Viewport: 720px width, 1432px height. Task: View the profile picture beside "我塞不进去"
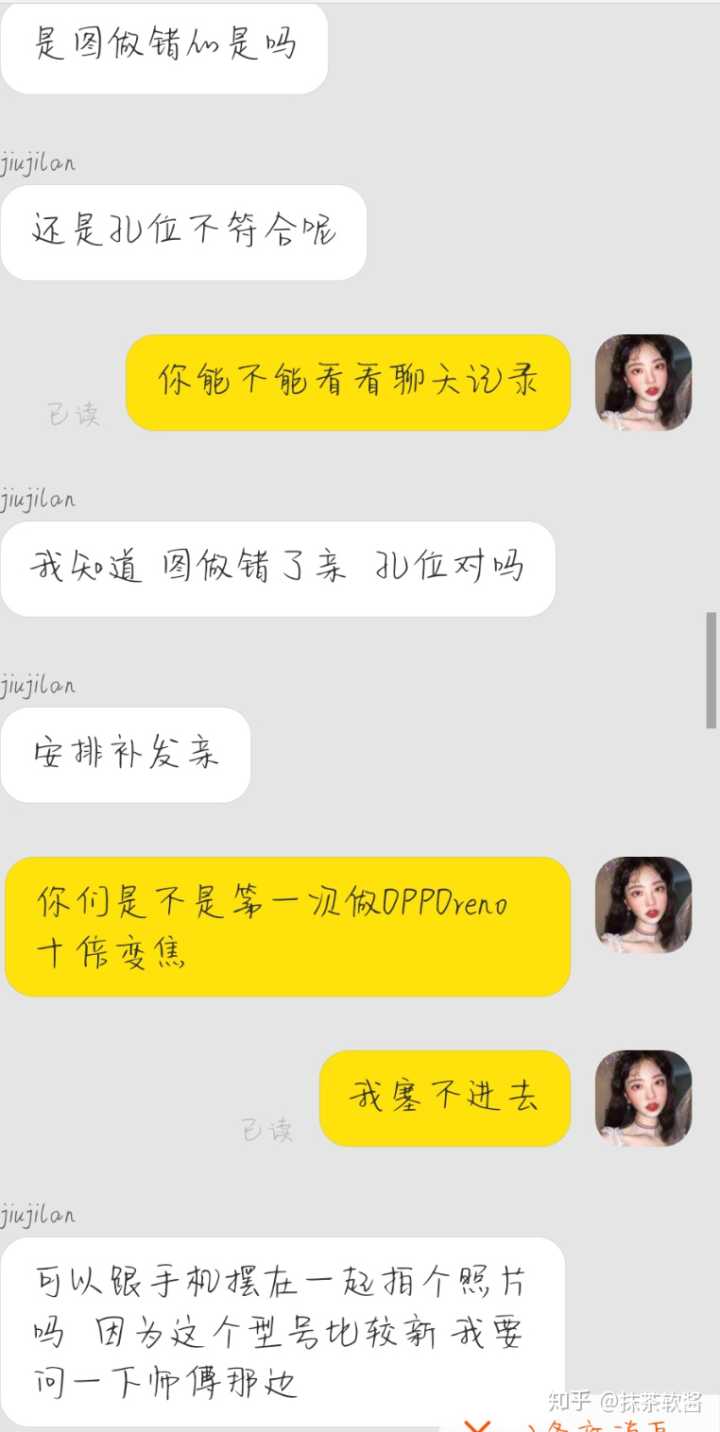coord(643,1098)
